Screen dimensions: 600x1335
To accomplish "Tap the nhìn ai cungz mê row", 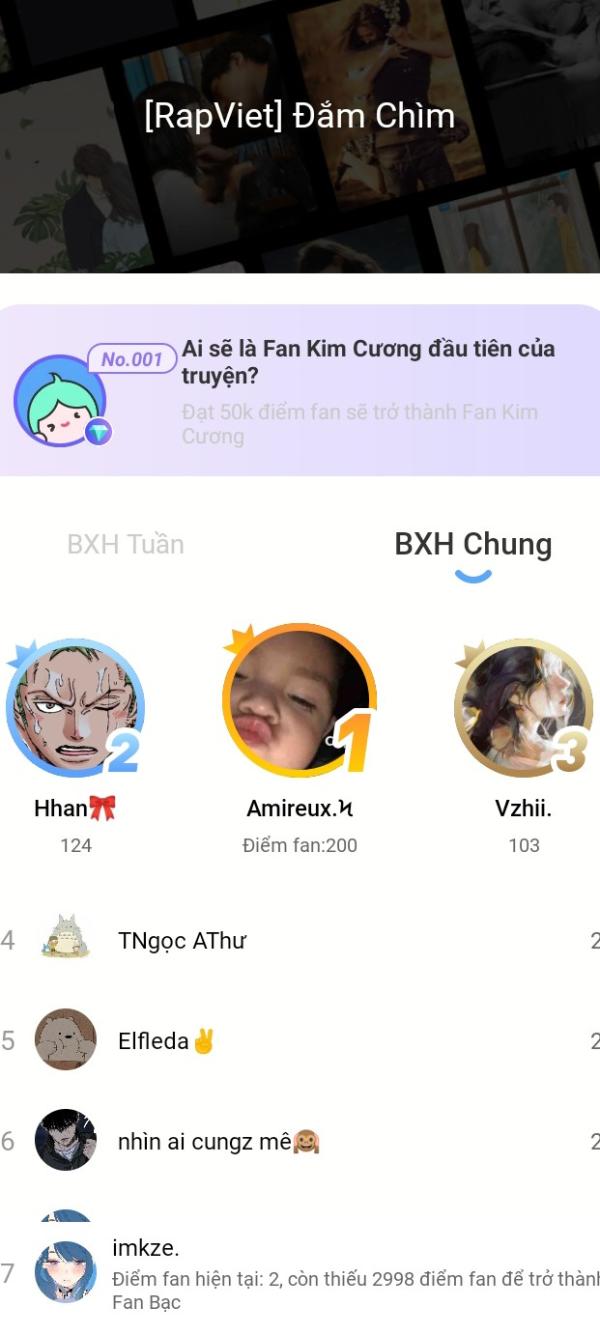I will pyautogui.click(x=300, y=1141).
